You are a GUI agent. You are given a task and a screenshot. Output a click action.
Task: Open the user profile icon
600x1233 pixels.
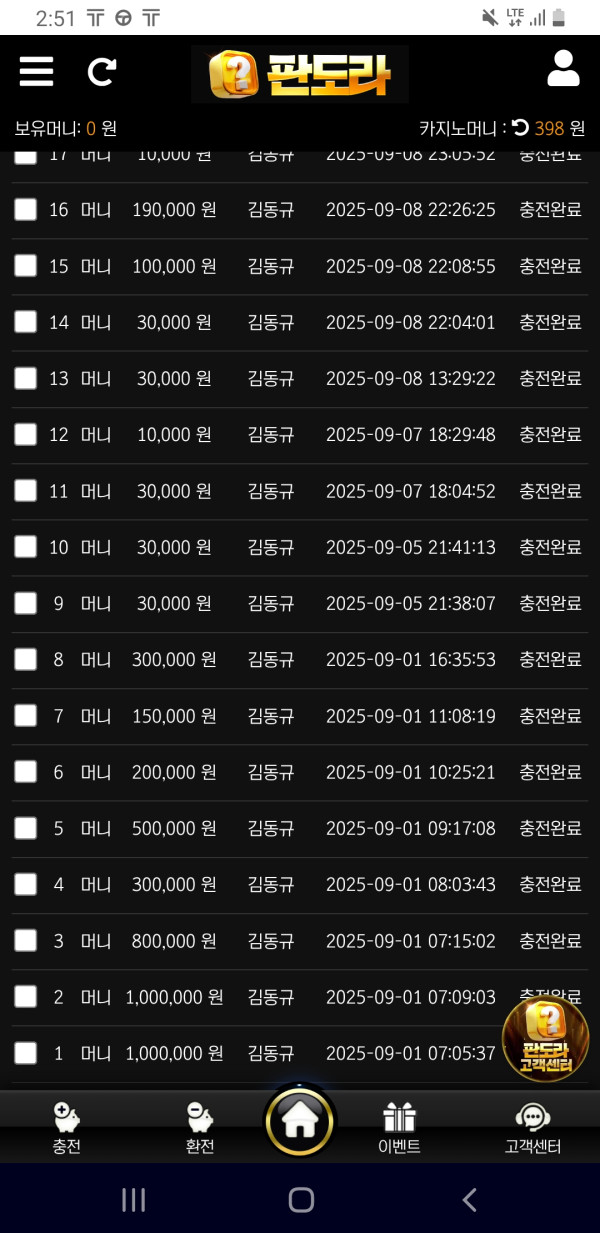[x=563, y=68]
